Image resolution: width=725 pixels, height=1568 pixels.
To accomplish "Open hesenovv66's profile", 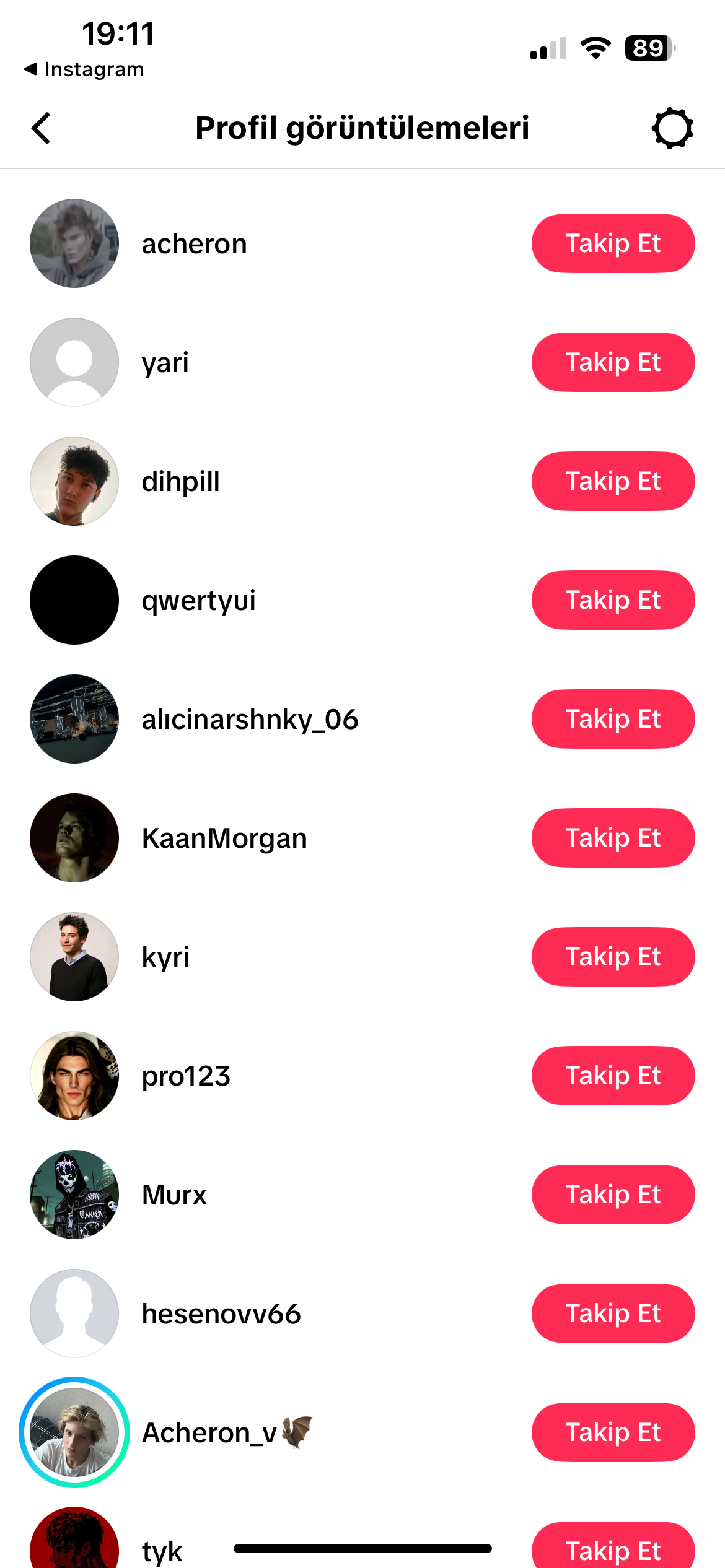I will click(x=221, y=1314).
